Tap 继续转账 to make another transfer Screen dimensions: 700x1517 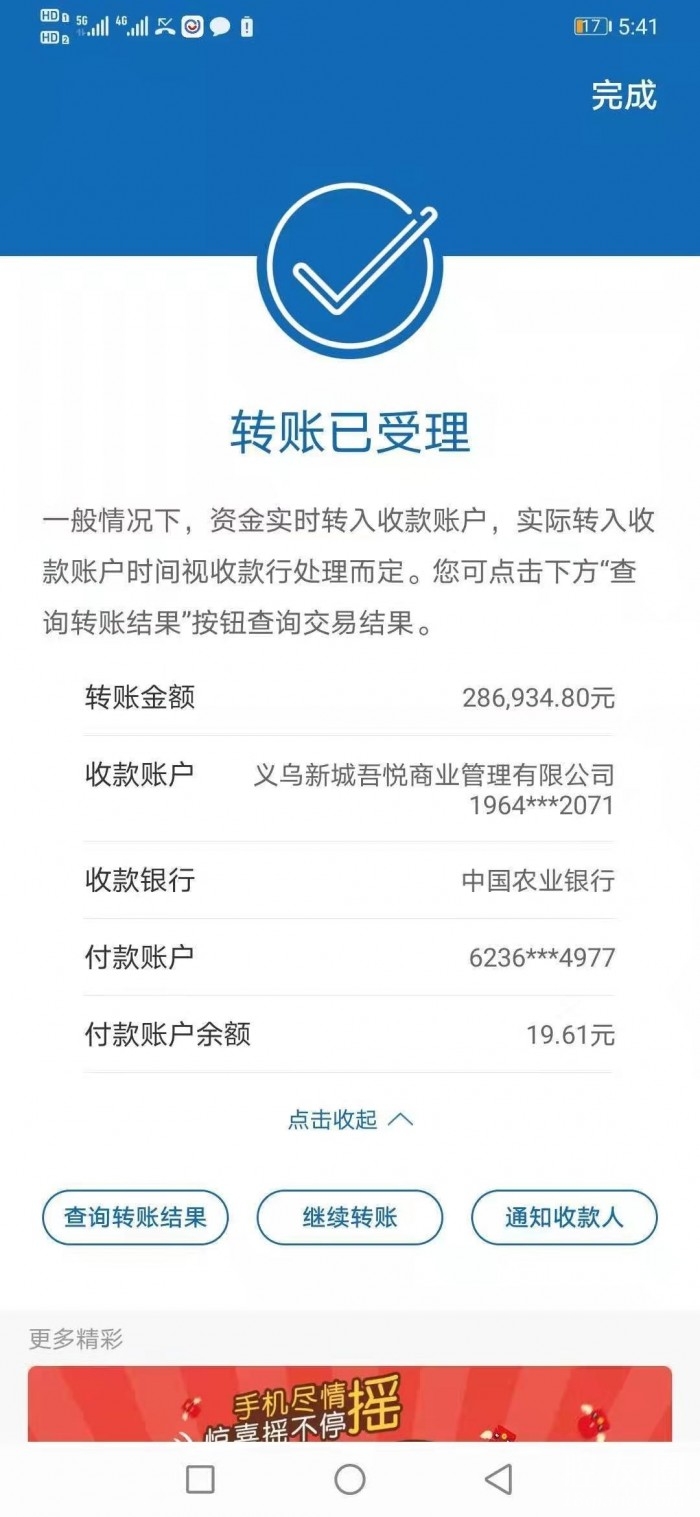click(350, 1217)
